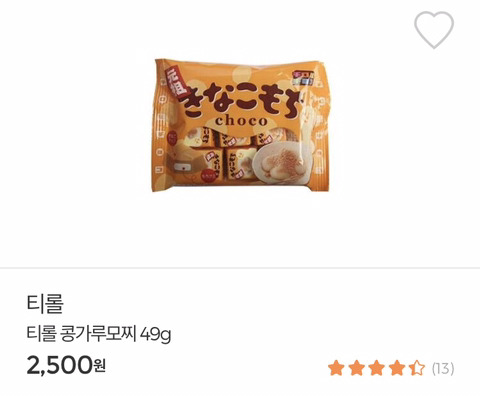480x396 pixels.
Task: Open the 티롤 콩가루모찌 product image
Action: (240, 126)
